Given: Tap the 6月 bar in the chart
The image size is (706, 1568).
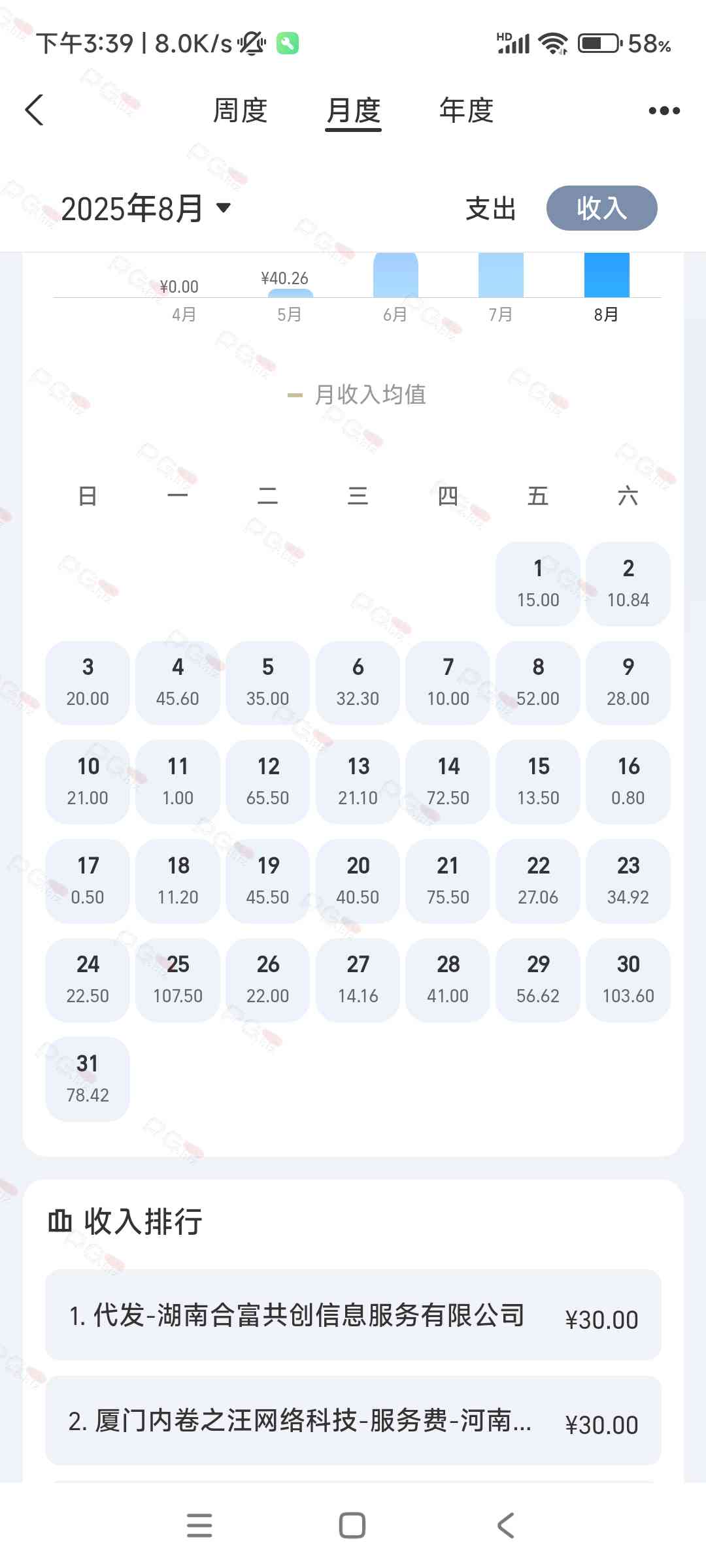Looking at the screenshot, I should click(395, 276).
